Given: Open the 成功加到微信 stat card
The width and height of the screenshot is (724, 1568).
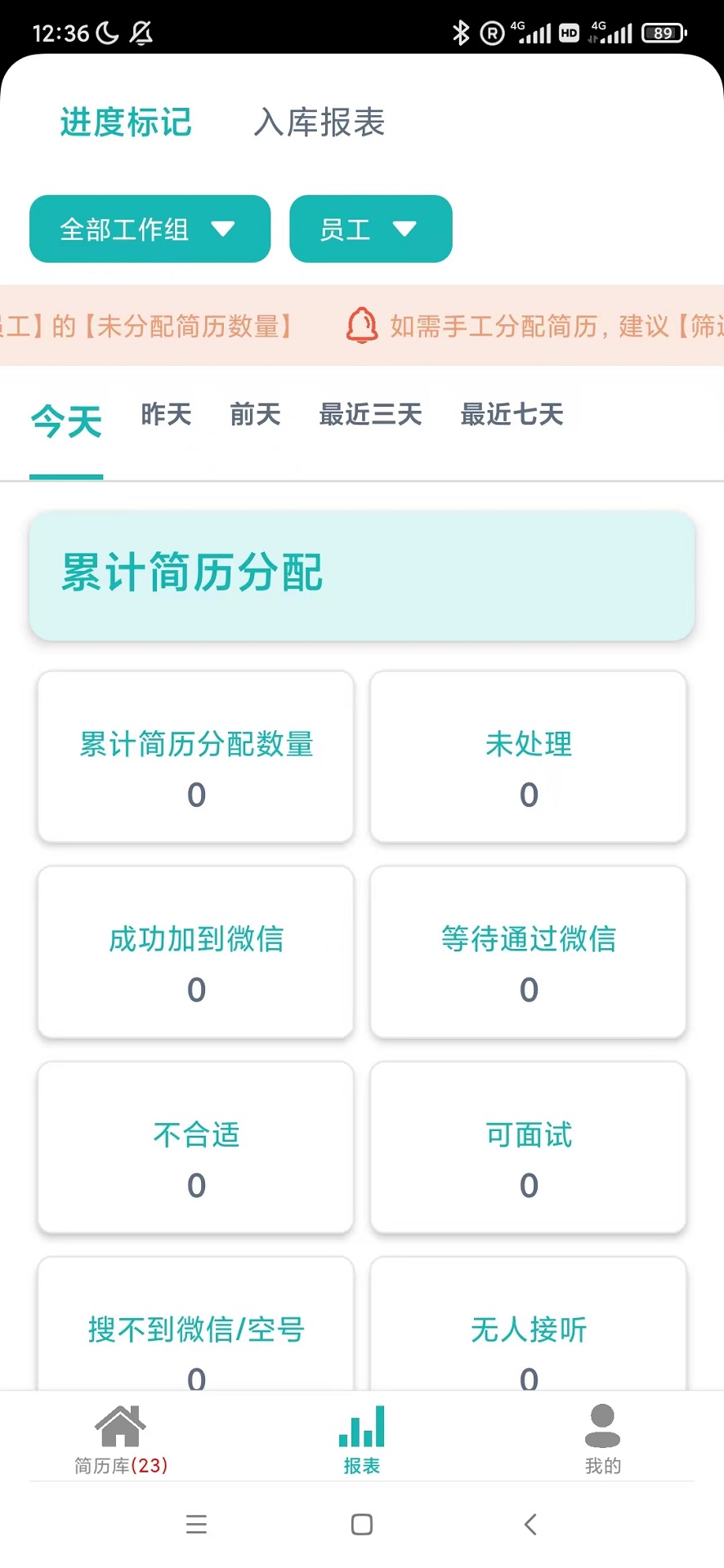Looking at the screenshot, I should (195, 952).
